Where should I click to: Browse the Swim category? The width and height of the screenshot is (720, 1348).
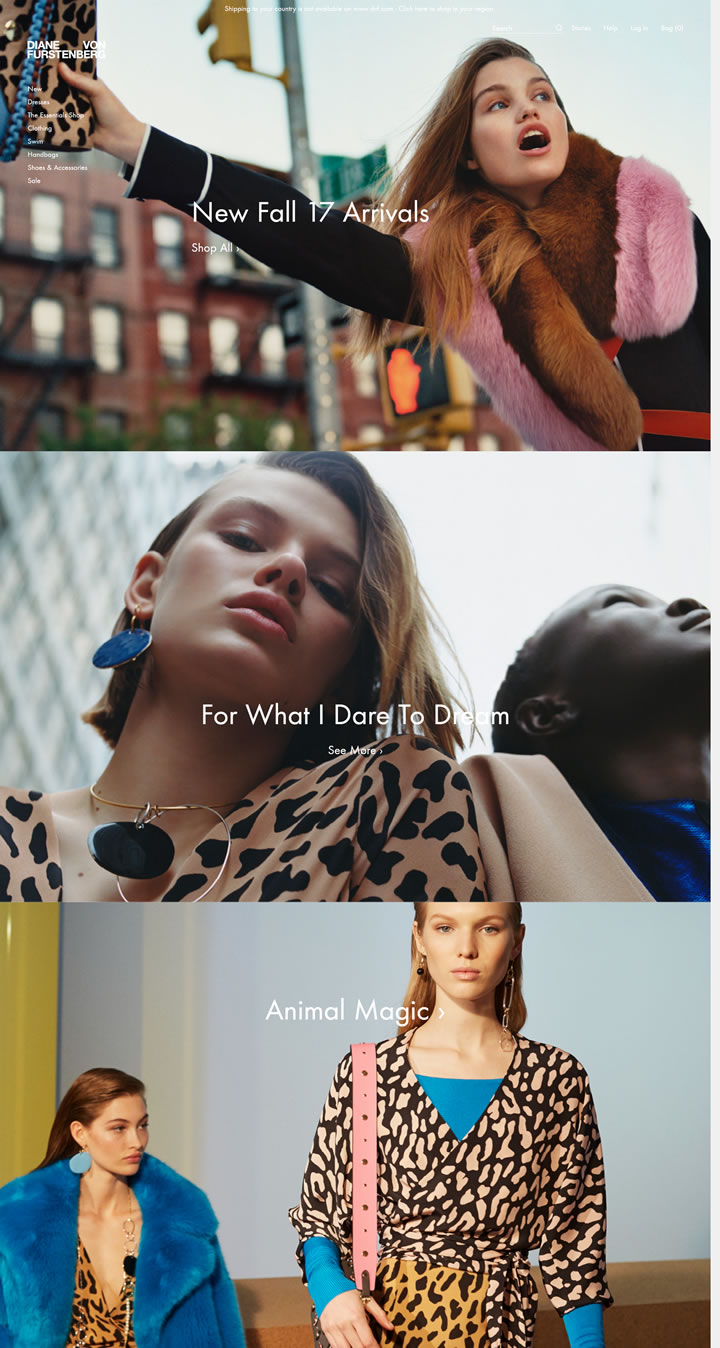[35, 141]
